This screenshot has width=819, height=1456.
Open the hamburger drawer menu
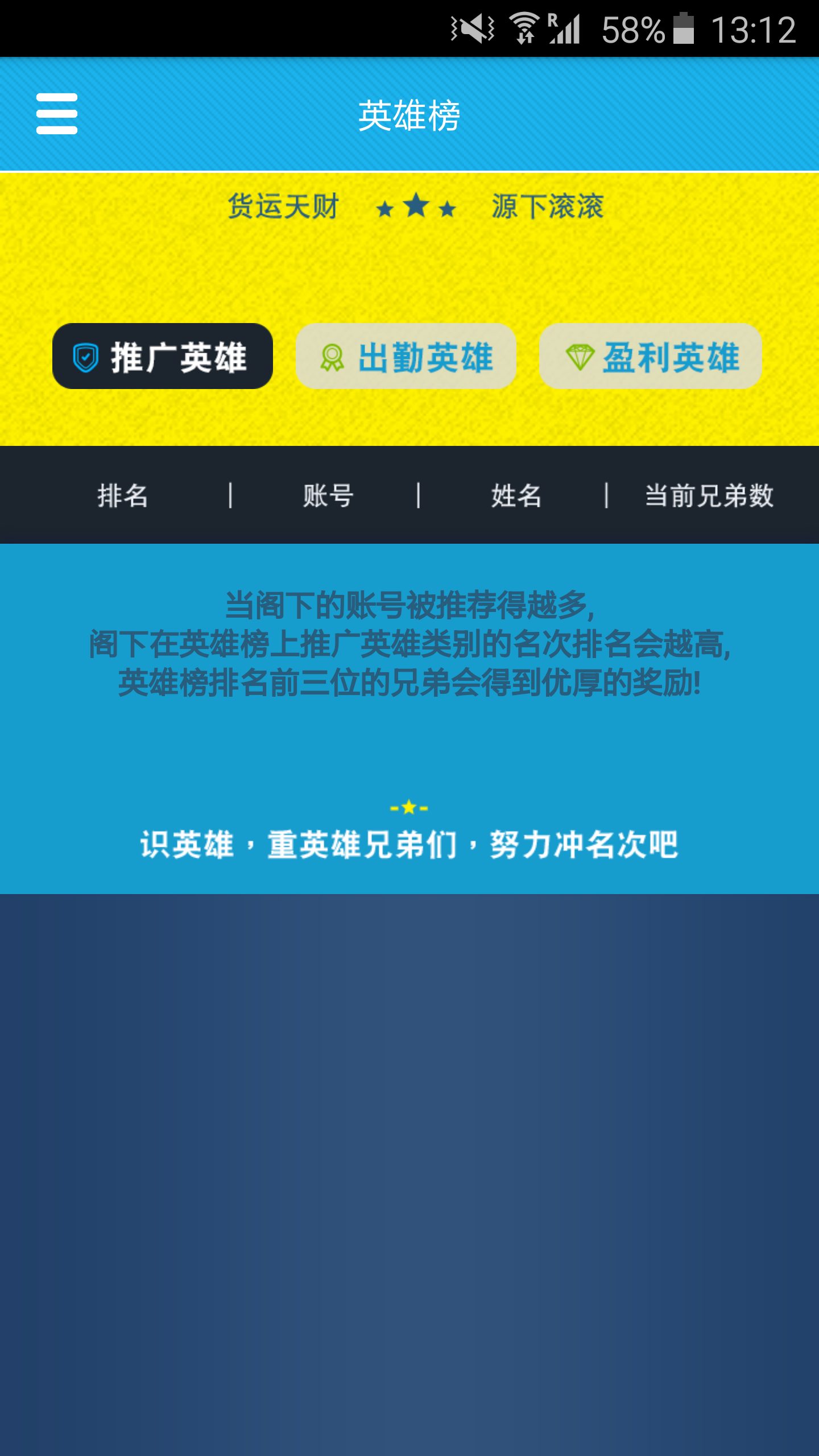56,114
